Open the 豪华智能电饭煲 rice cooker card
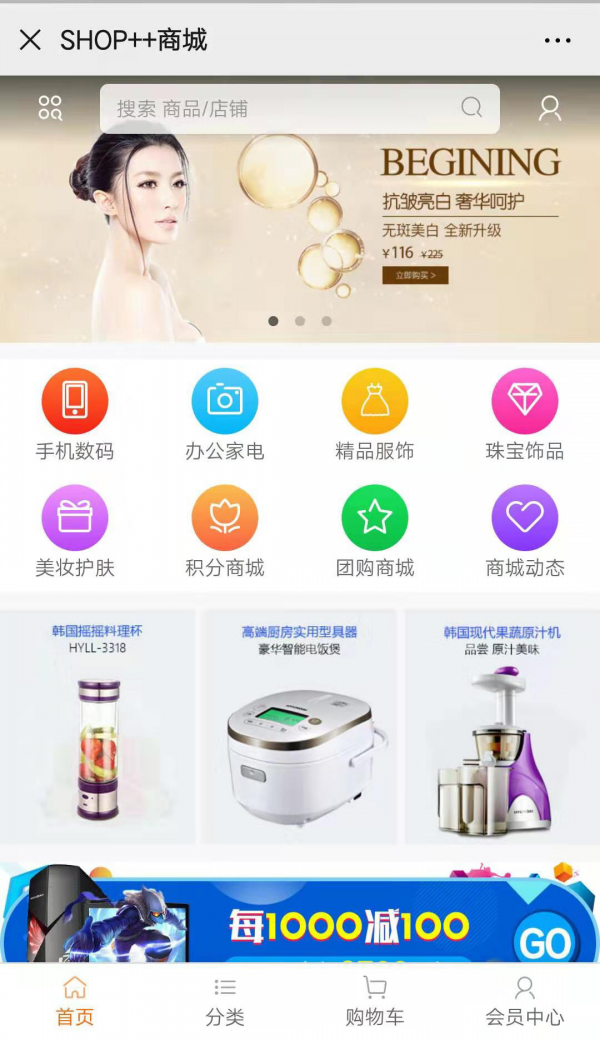Image resolution: width=600 pixels, height=1040 pixels. point(300,727)
